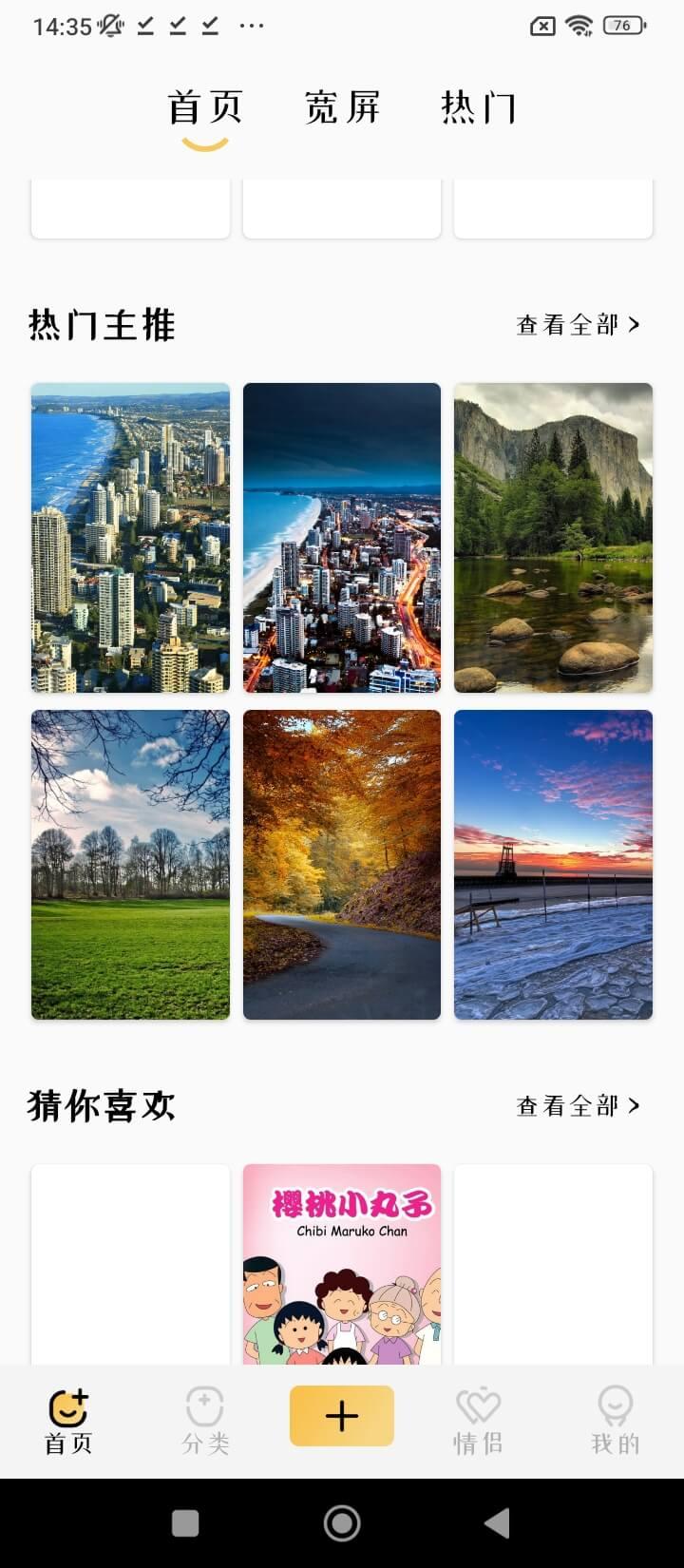Select the 首页 top tab
Viewport: 684px width, 1568px height.
click(x=205, y=108)
